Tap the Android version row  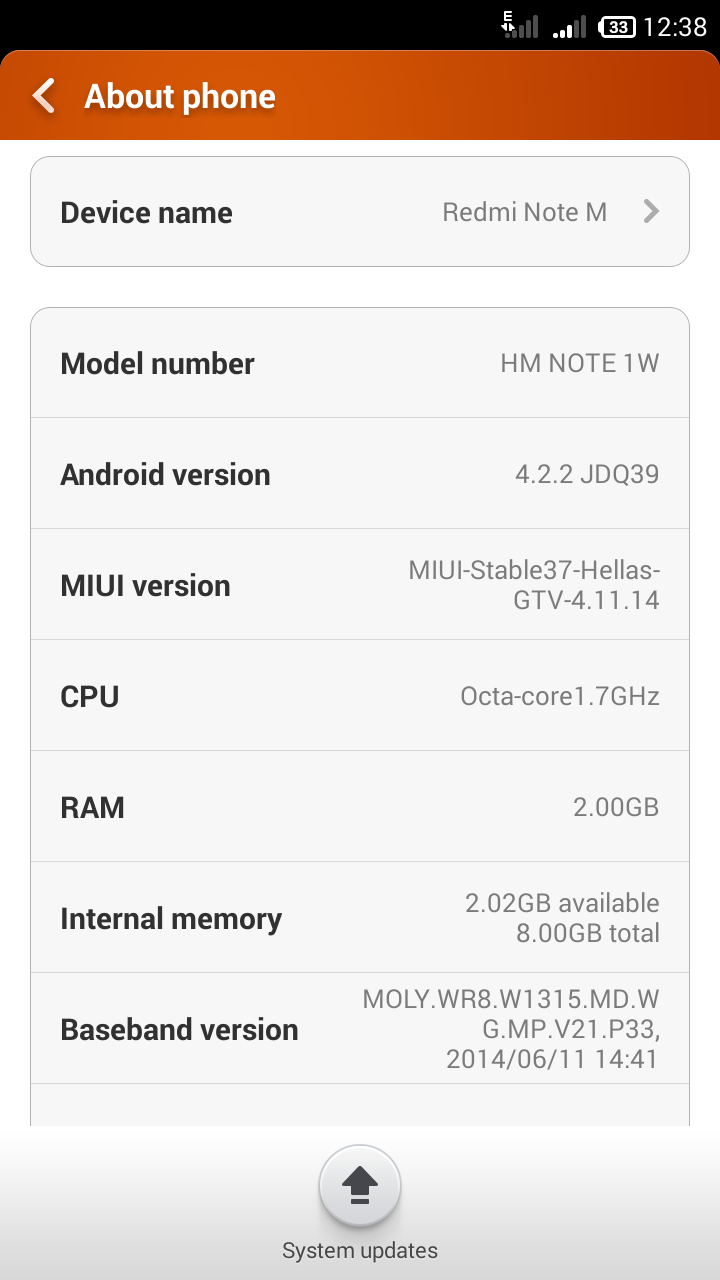(360, 474)
